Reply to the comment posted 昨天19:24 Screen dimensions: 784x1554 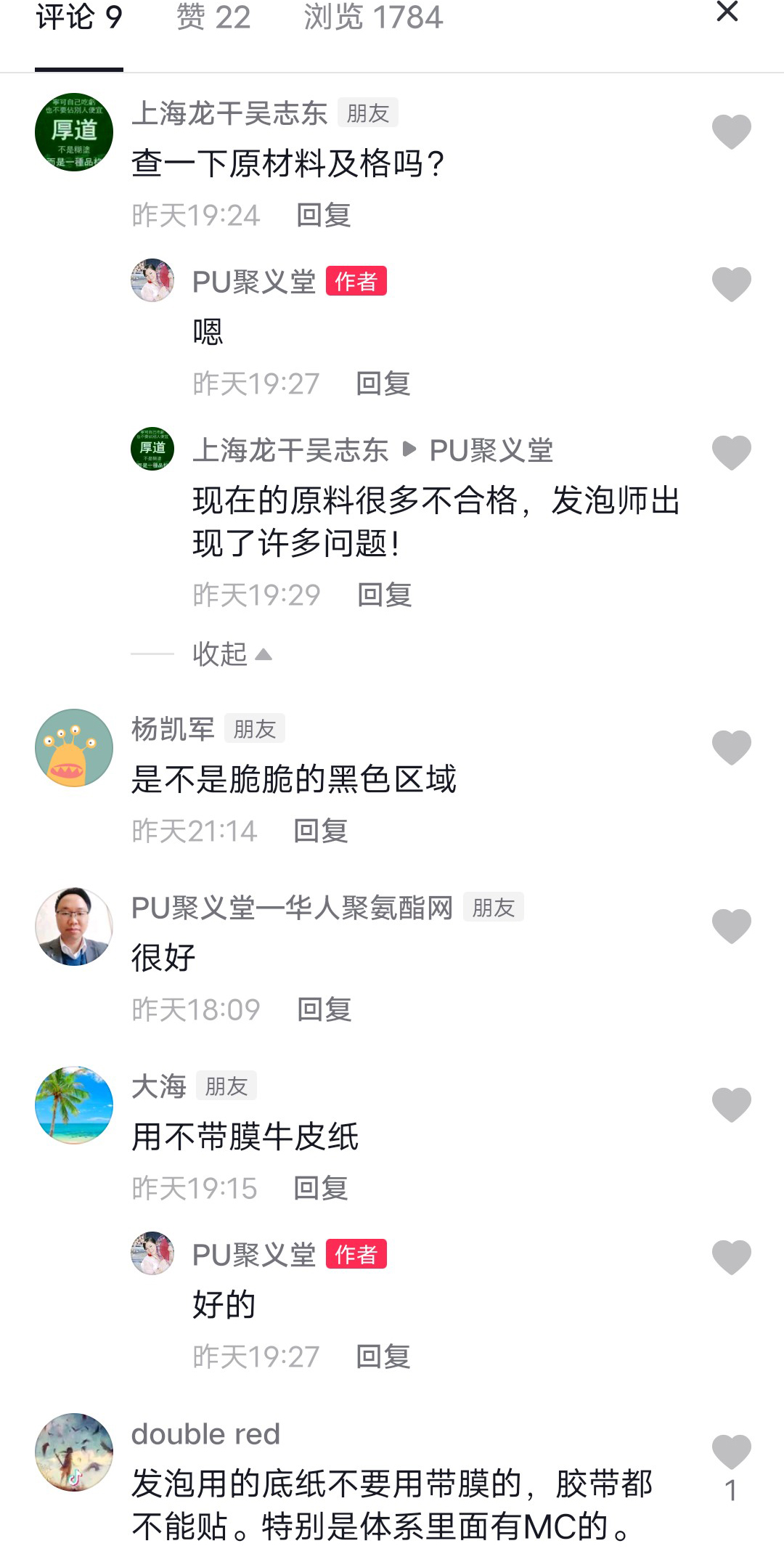324,216
